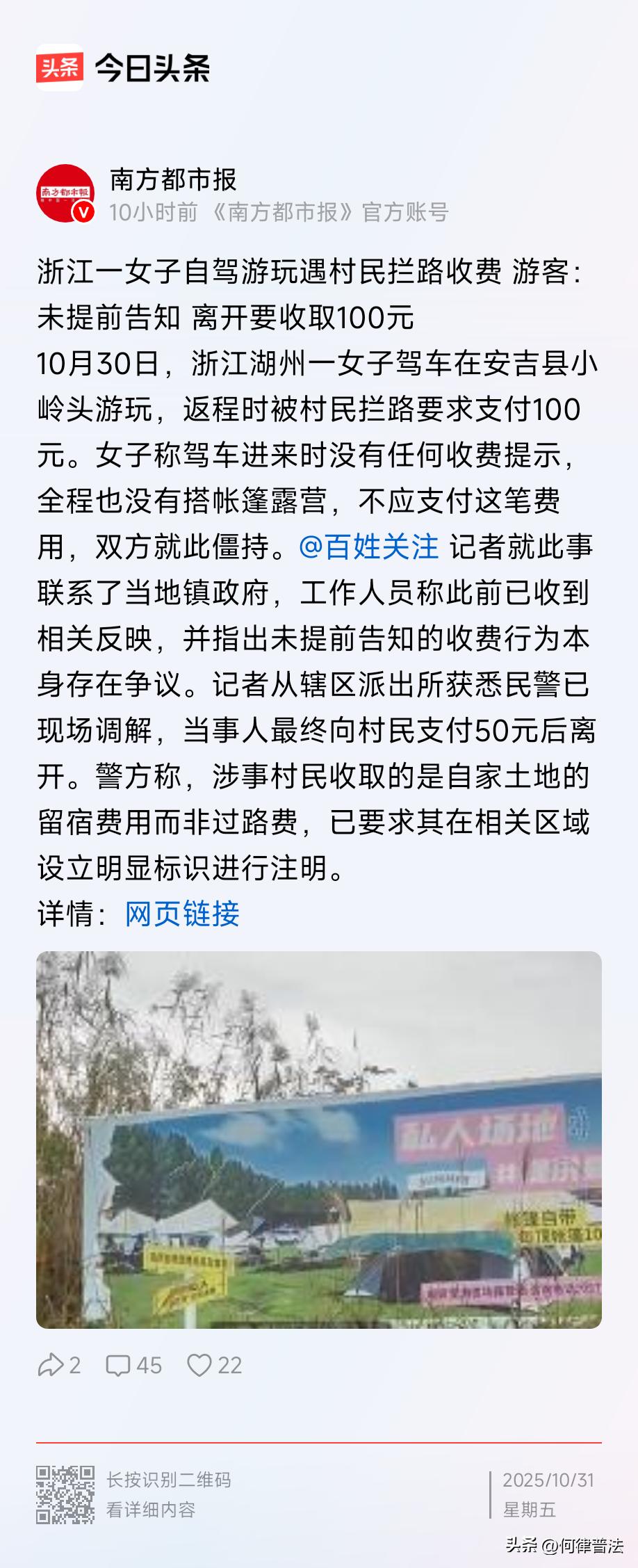Click the 《南方都市报》官方账号 label
This screenshot has width=638, height=1568.
point(332,213)
